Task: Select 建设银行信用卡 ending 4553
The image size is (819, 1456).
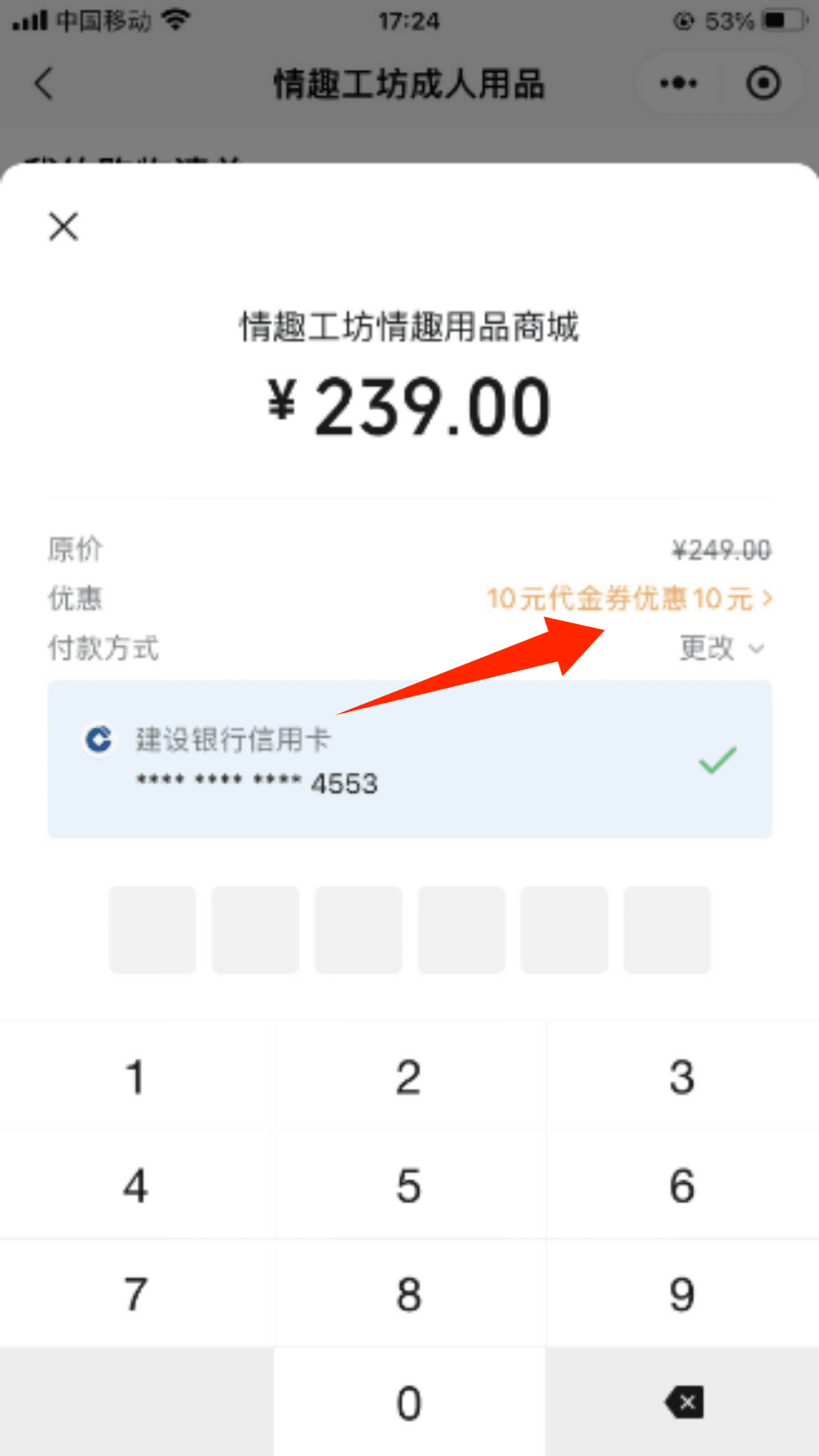Action: (x=409, y=760)
